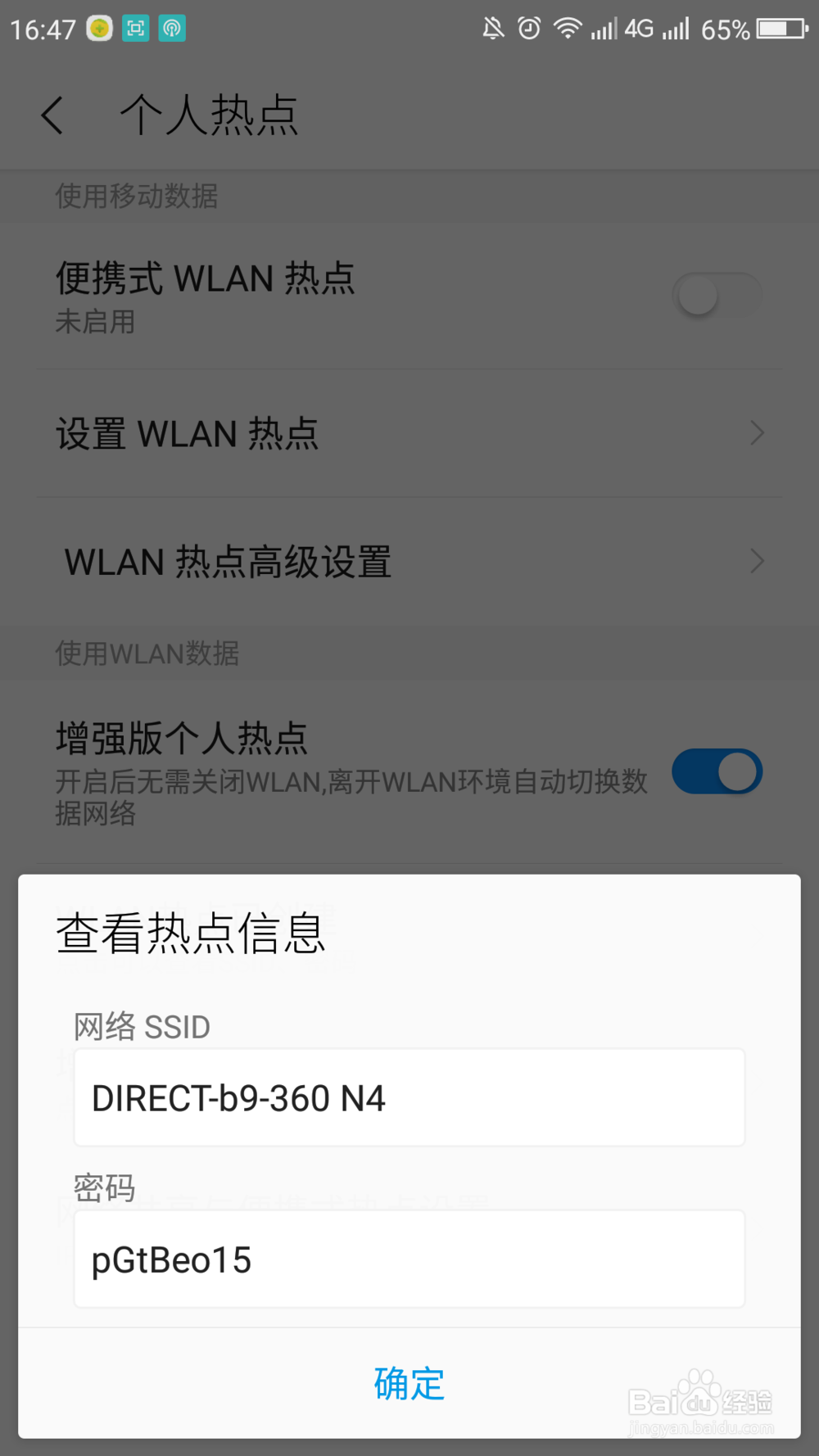Tap the yellow app notification icon
Viewport: 819px width, 1456px height.
point(98,29)
